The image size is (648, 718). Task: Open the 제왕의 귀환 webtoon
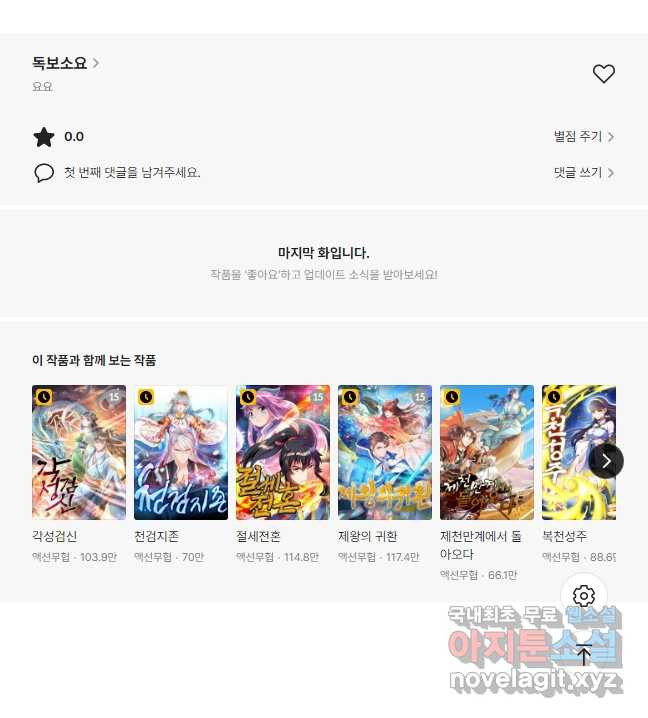click(x=385, y=452)
